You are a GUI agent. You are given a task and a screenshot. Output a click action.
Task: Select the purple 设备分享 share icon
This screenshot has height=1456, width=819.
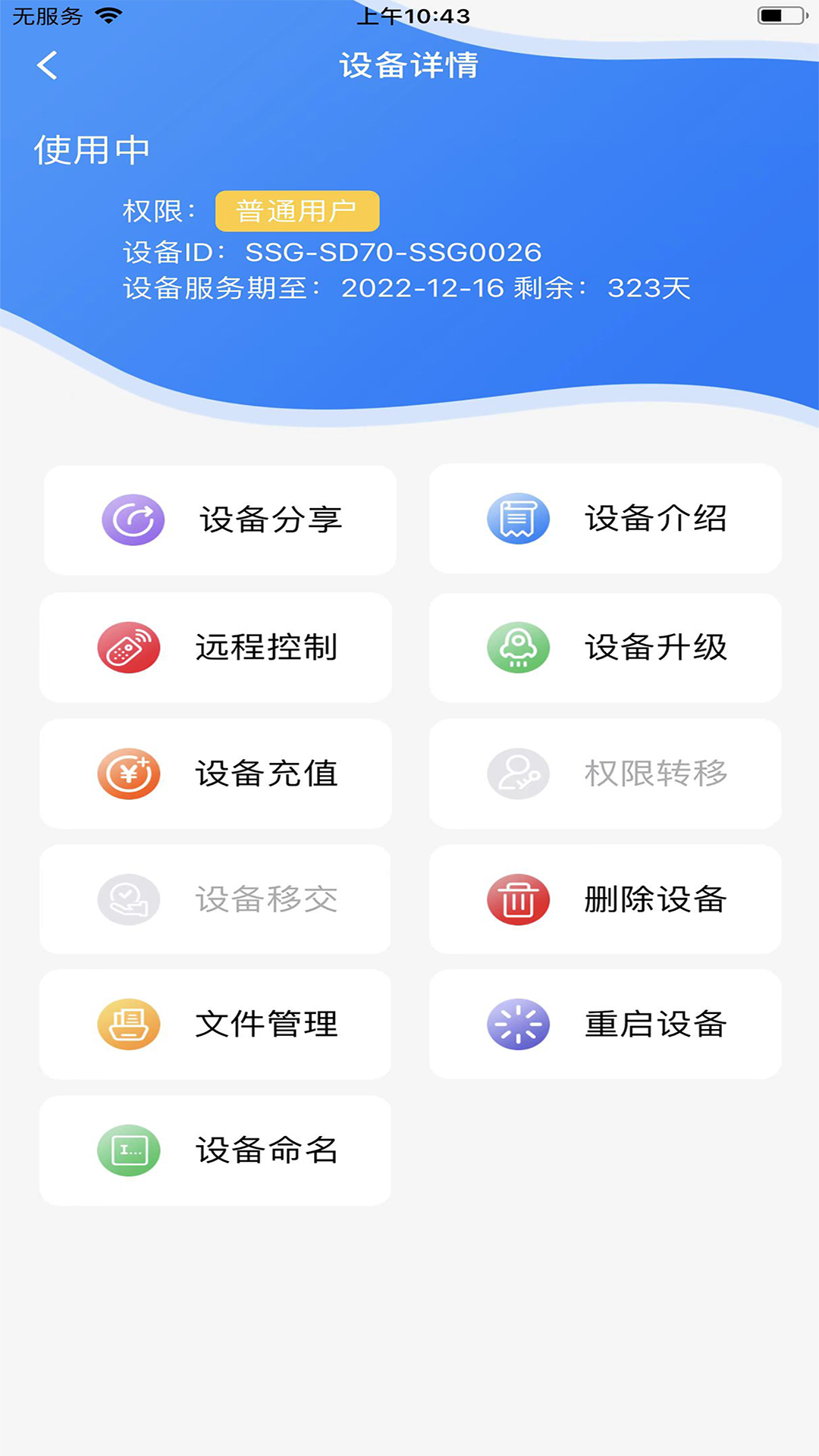133,519
